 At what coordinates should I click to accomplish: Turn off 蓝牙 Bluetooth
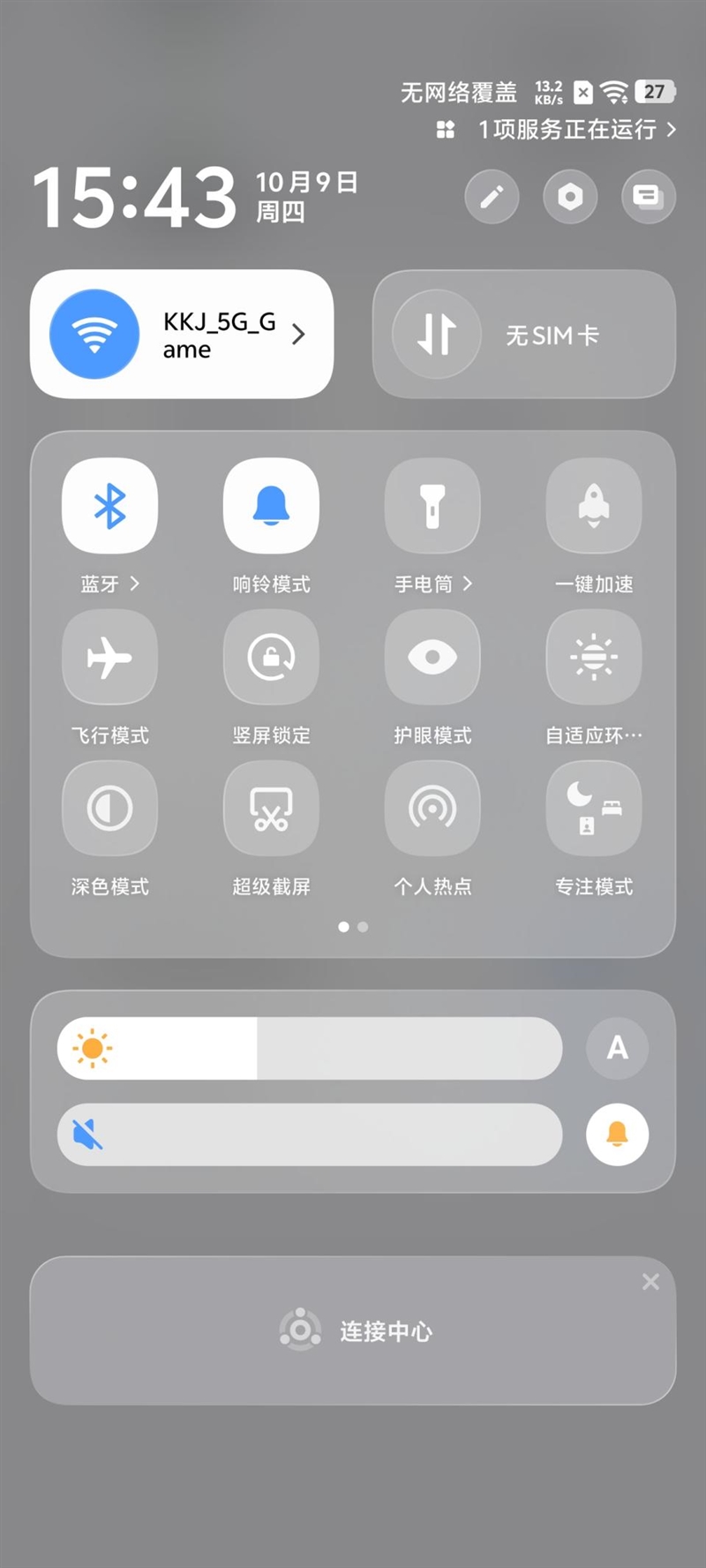(x=109, y=507)
